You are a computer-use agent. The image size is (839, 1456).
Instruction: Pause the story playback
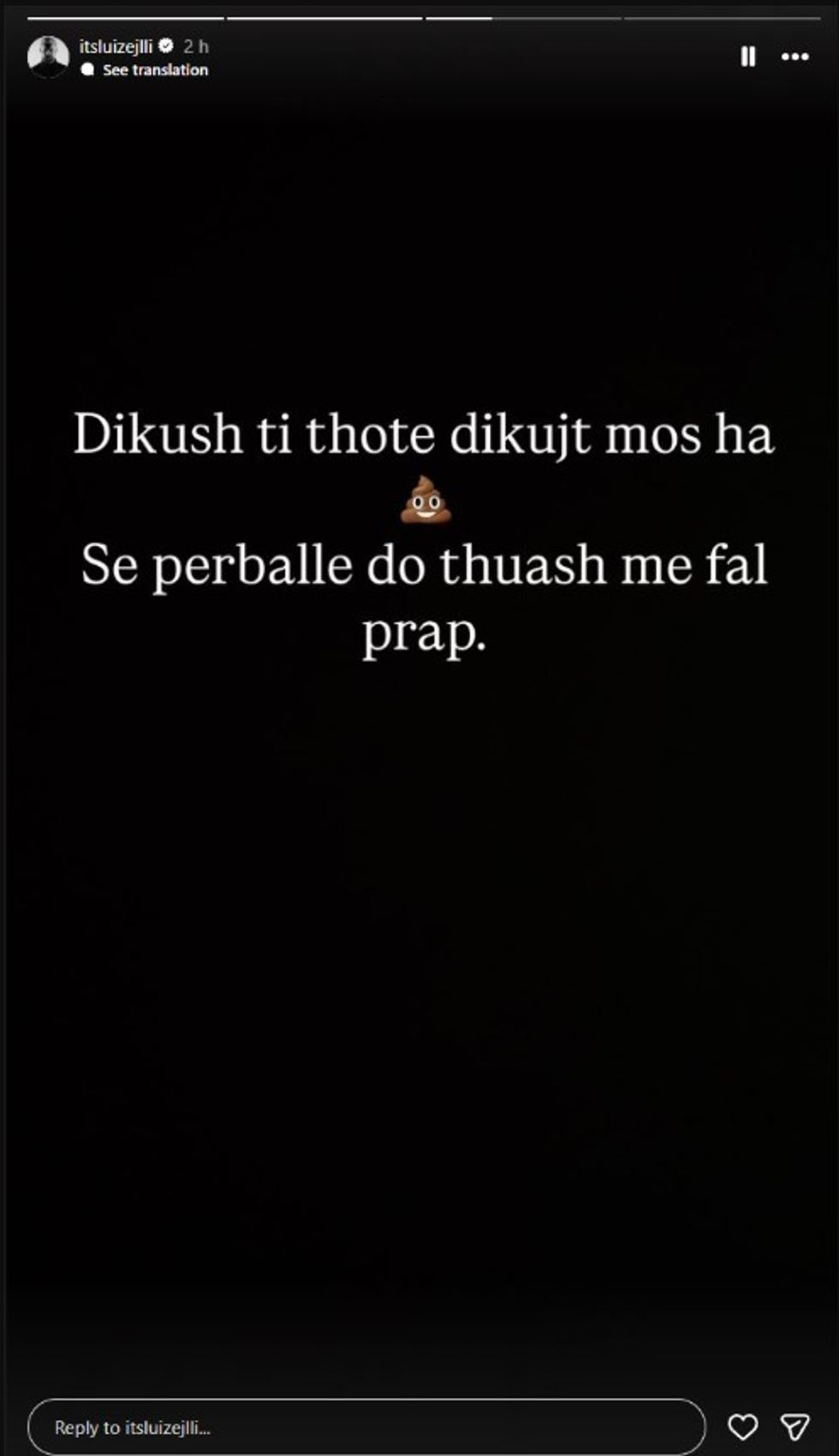[747, 56]
